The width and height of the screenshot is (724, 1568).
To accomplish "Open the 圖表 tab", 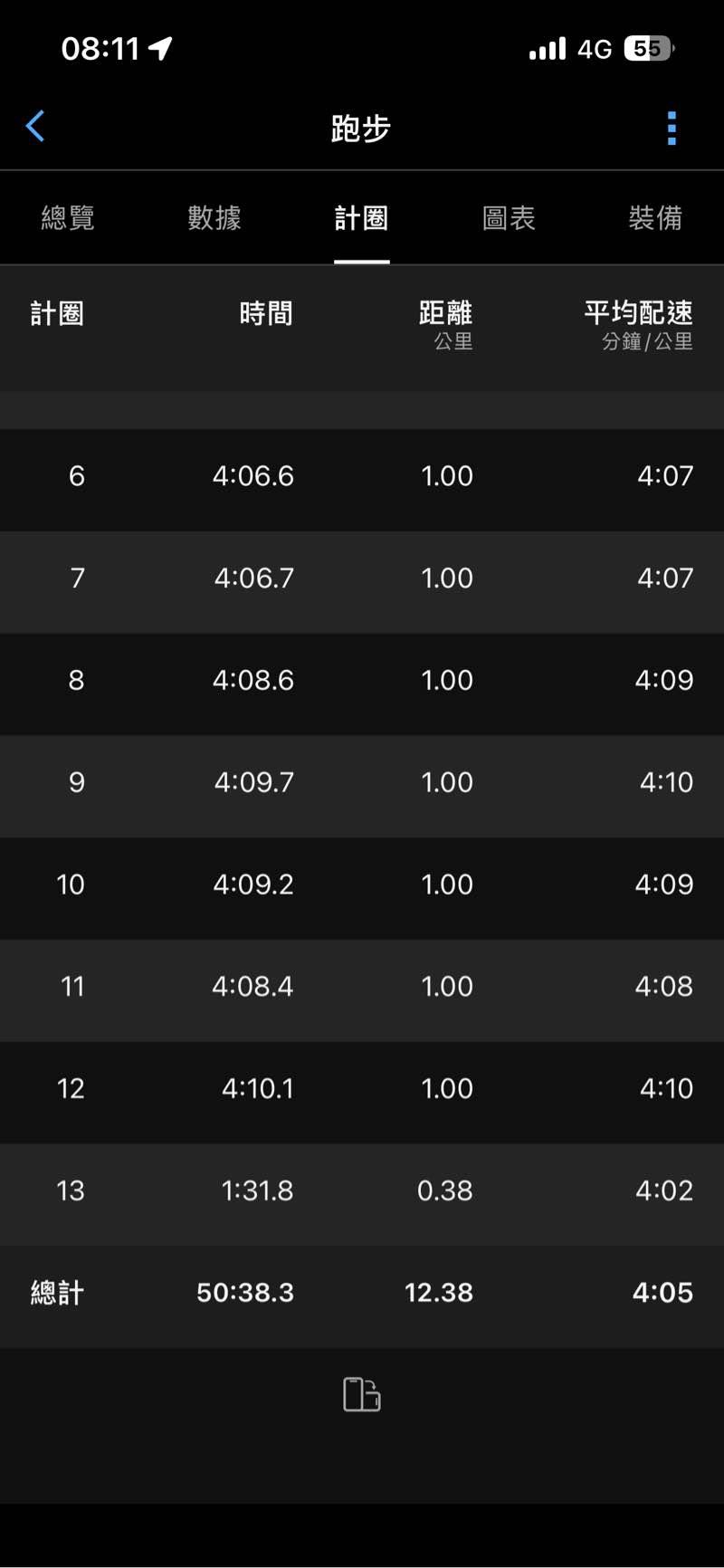I will point(509,218).
